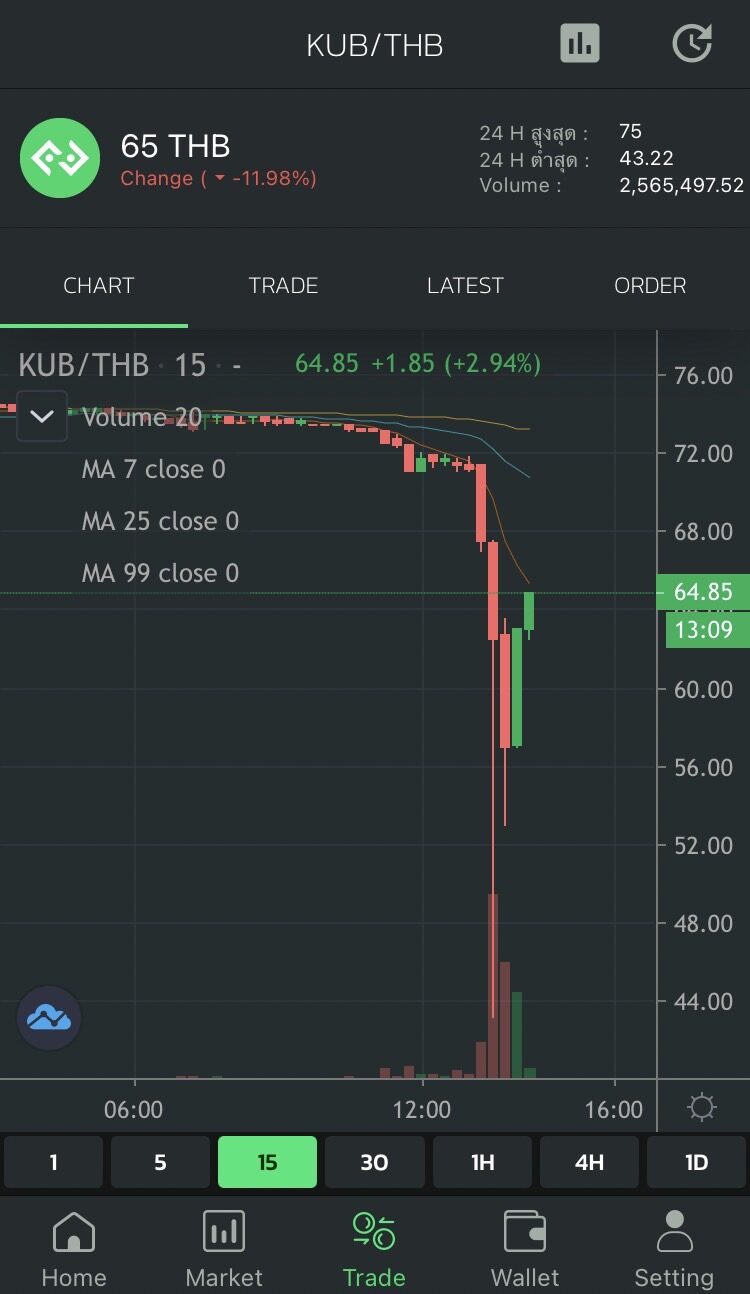
Task: Open the Market tab
Action: point(224,1248)
